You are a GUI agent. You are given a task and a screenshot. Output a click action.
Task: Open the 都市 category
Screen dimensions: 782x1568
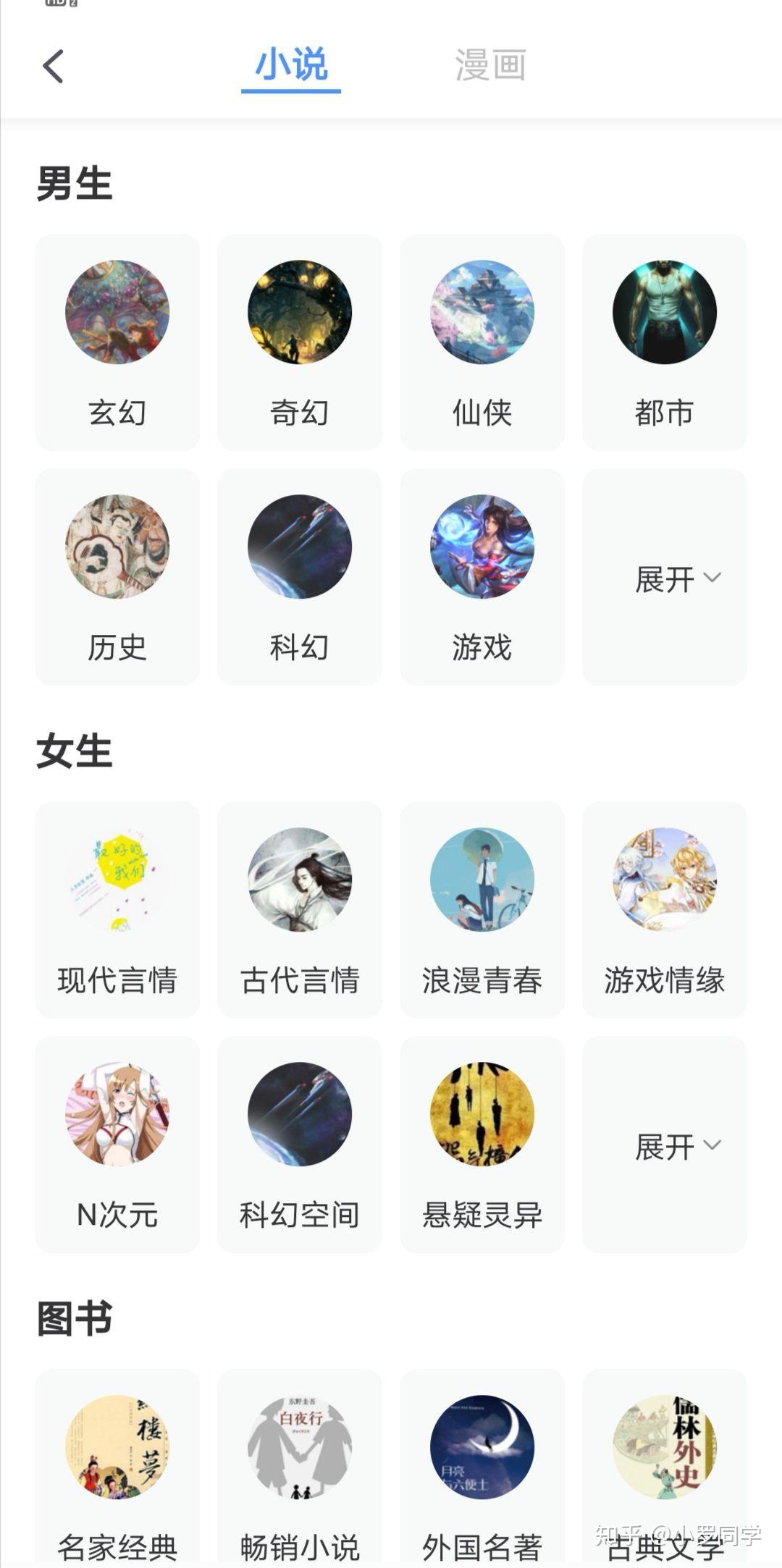point(665,342)
